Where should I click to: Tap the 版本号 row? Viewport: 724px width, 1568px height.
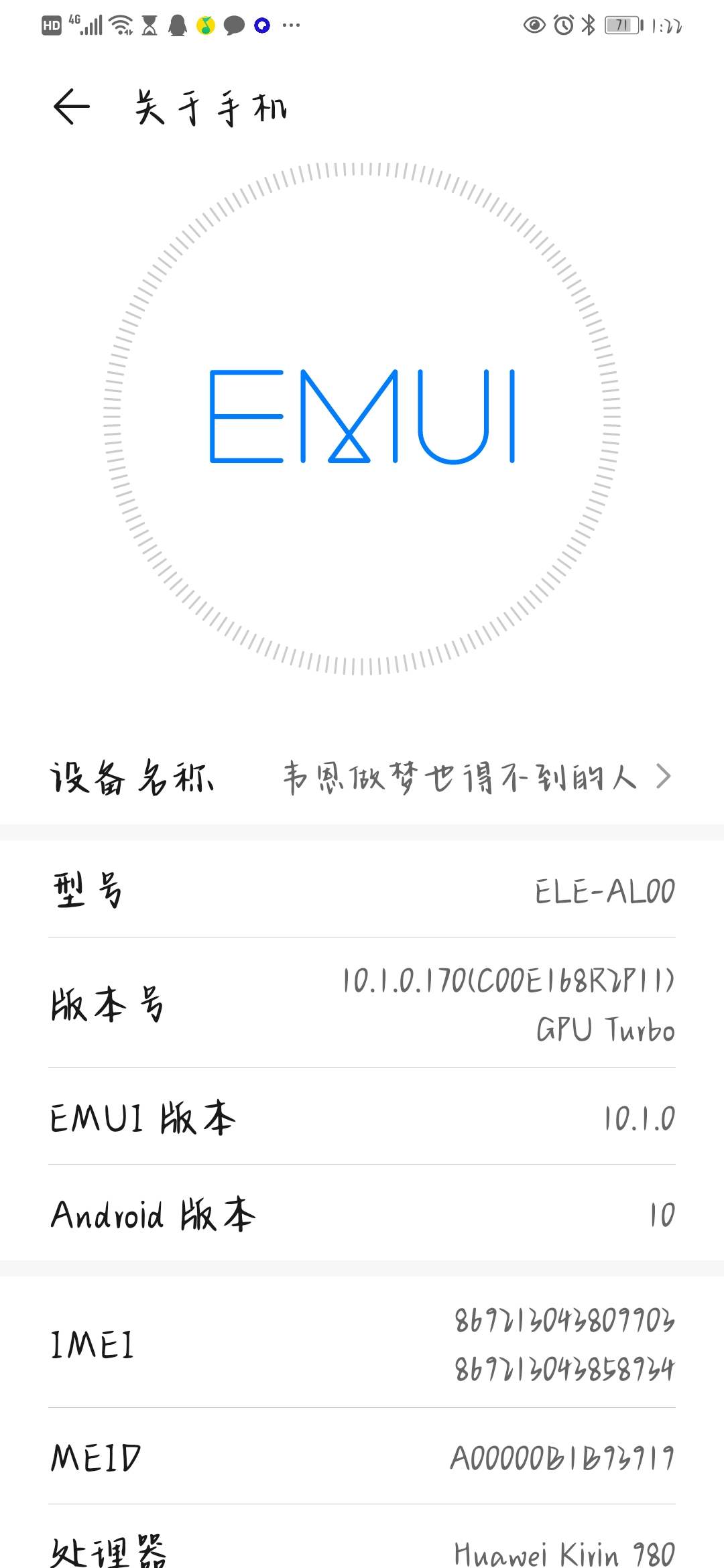tap(362, 1003)
